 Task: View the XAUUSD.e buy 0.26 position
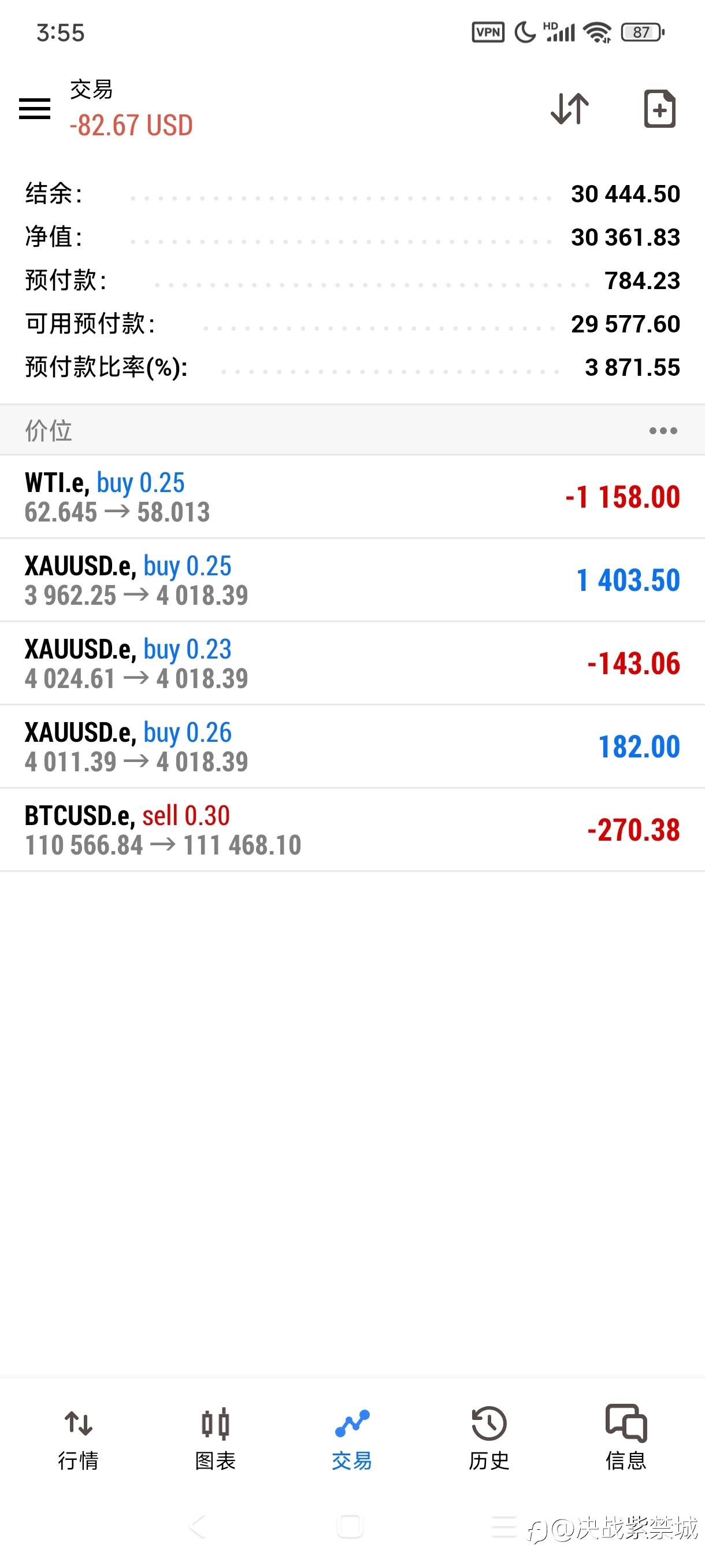click(x=352, y=747)
